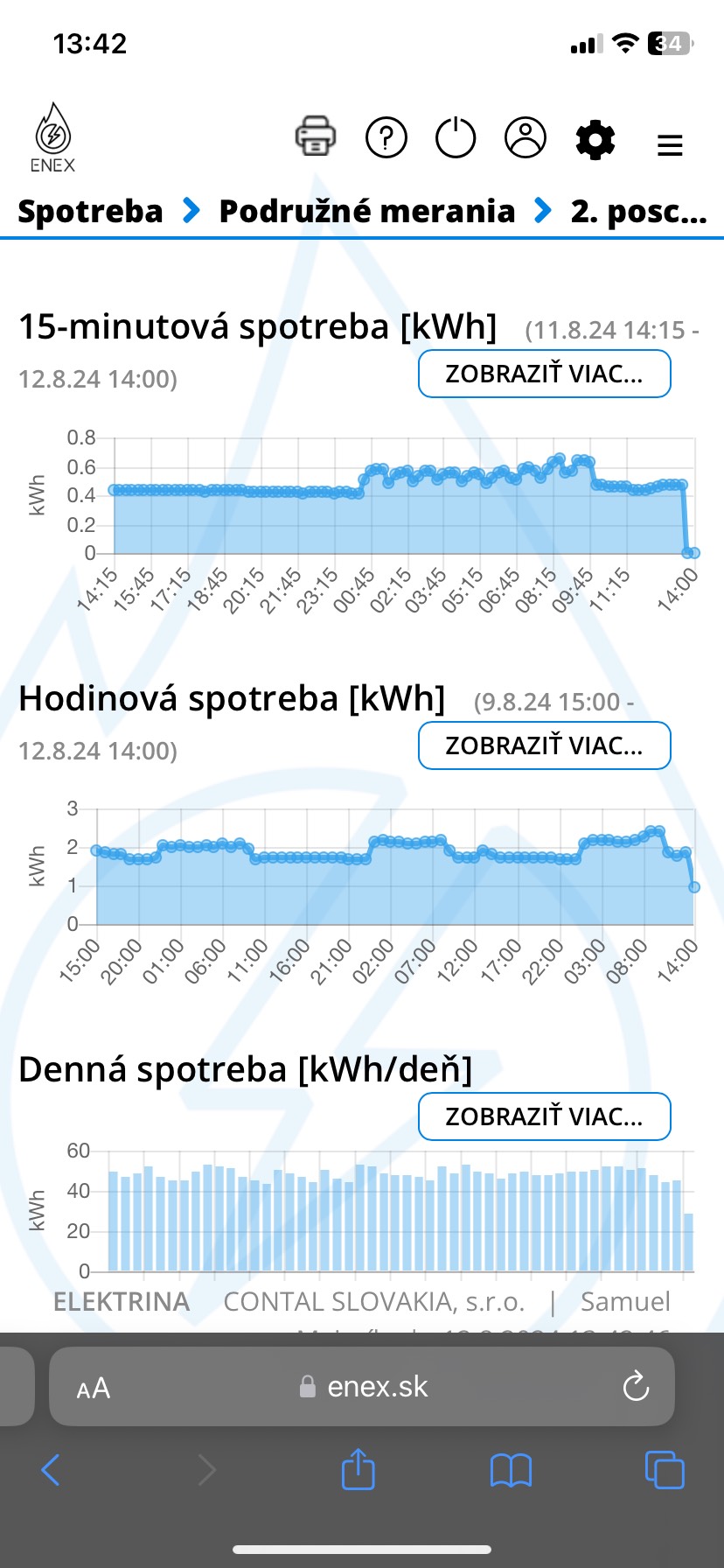This screenshot has width=724, height=1568.
Task: Open the help question mark icon
Action: (x=386, y=137)
